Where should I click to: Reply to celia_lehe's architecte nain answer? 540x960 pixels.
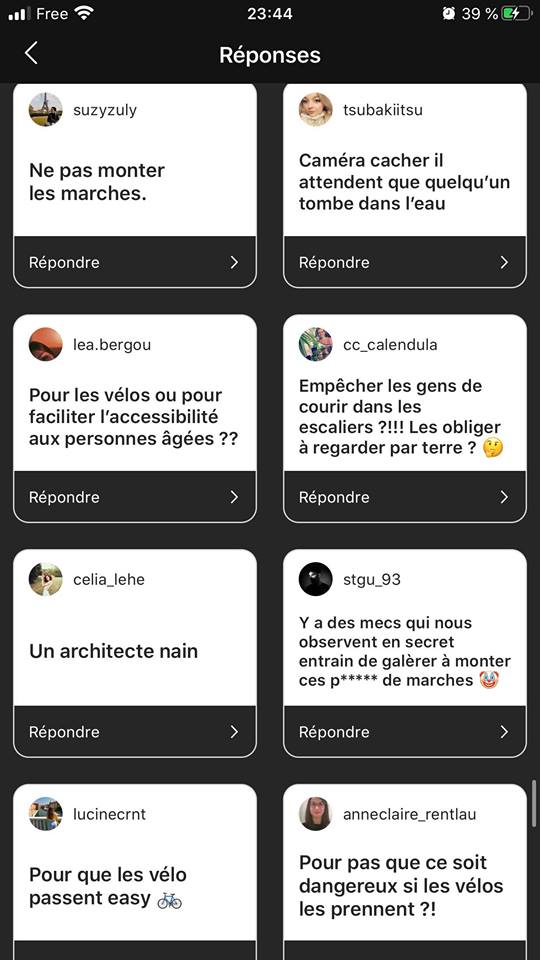tap(135, 732)
